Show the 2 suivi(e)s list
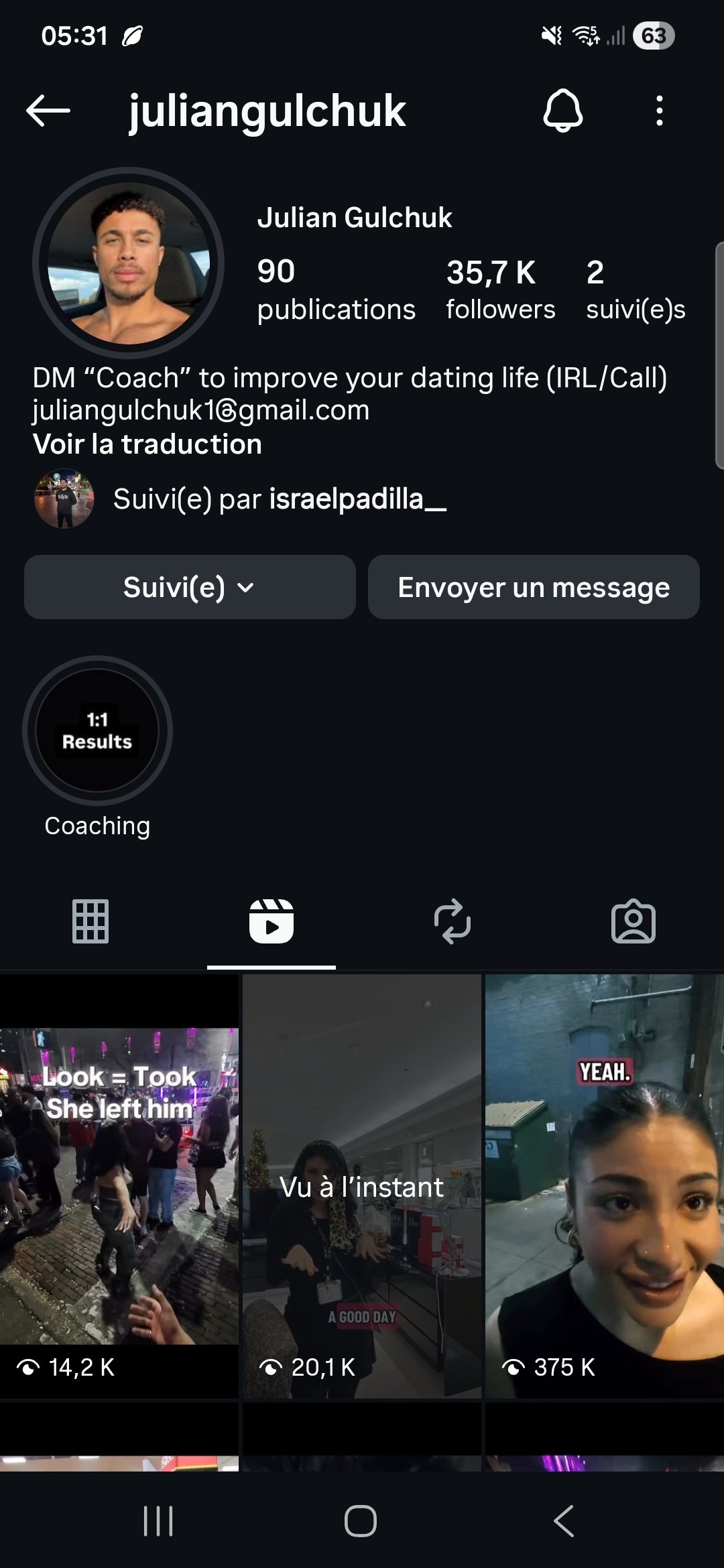The image size is (724, 1568). click(x=635, y=290)
